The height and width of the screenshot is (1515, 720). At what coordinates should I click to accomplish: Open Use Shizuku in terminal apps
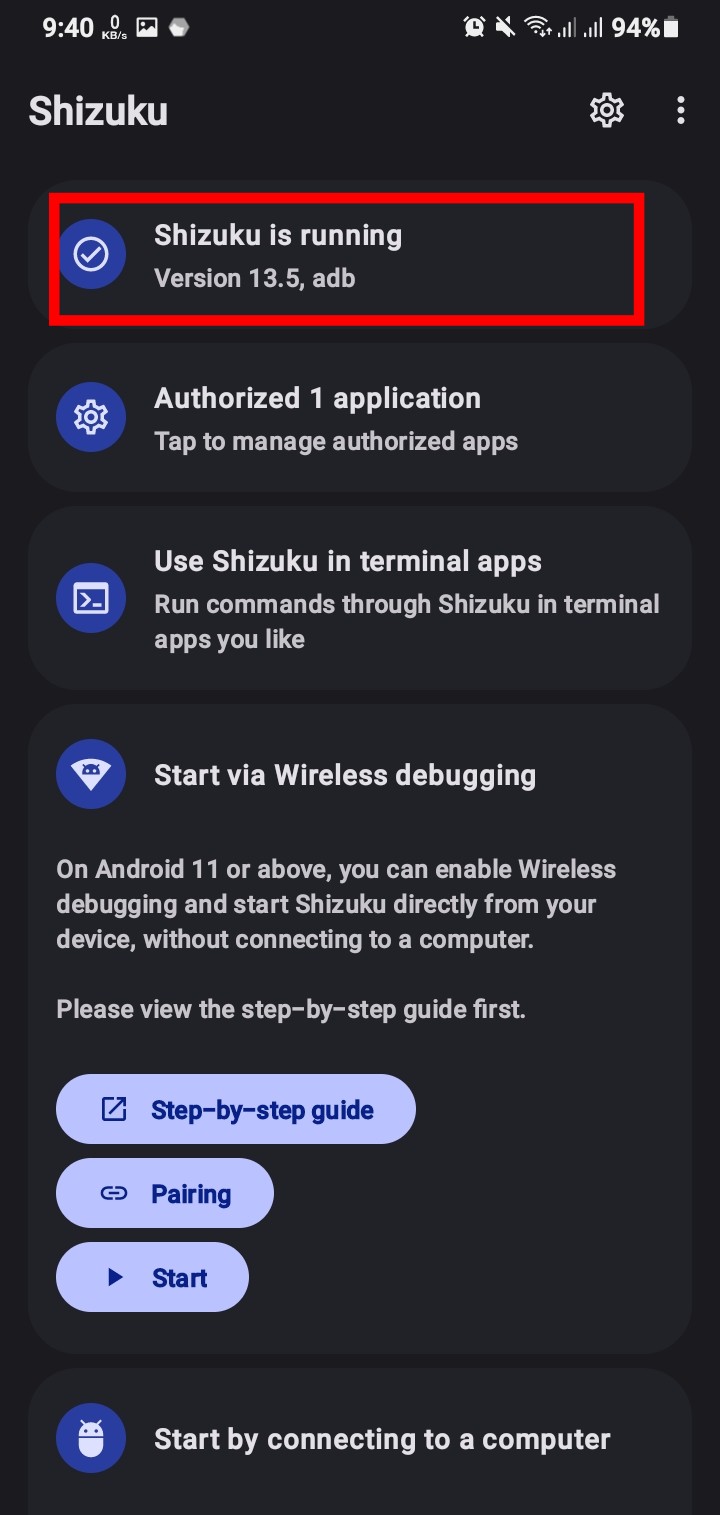[x=359, y=599]
